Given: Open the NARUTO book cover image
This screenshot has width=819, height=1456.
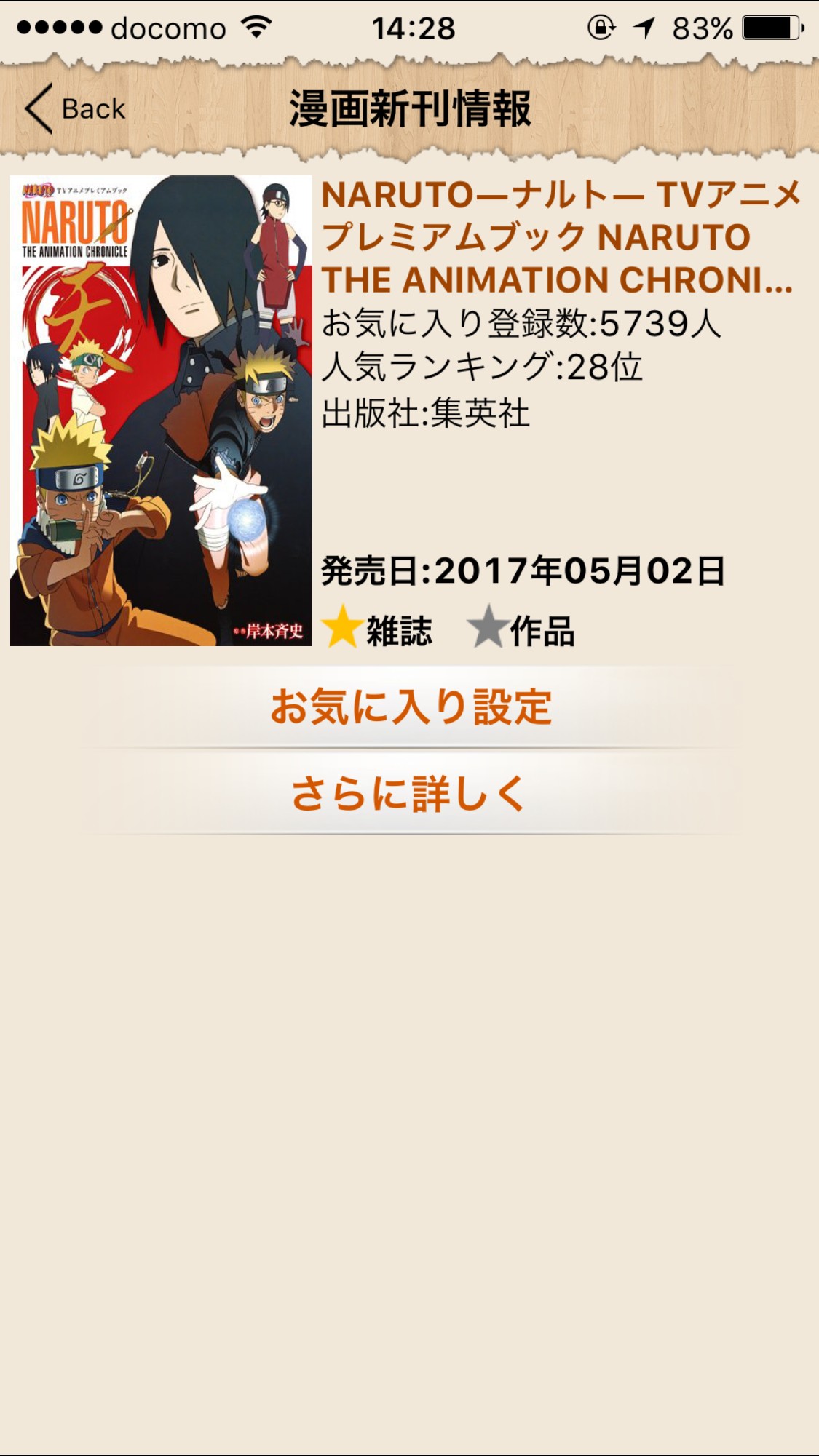Looking at the screenshot, I should [x=161, y=410].
